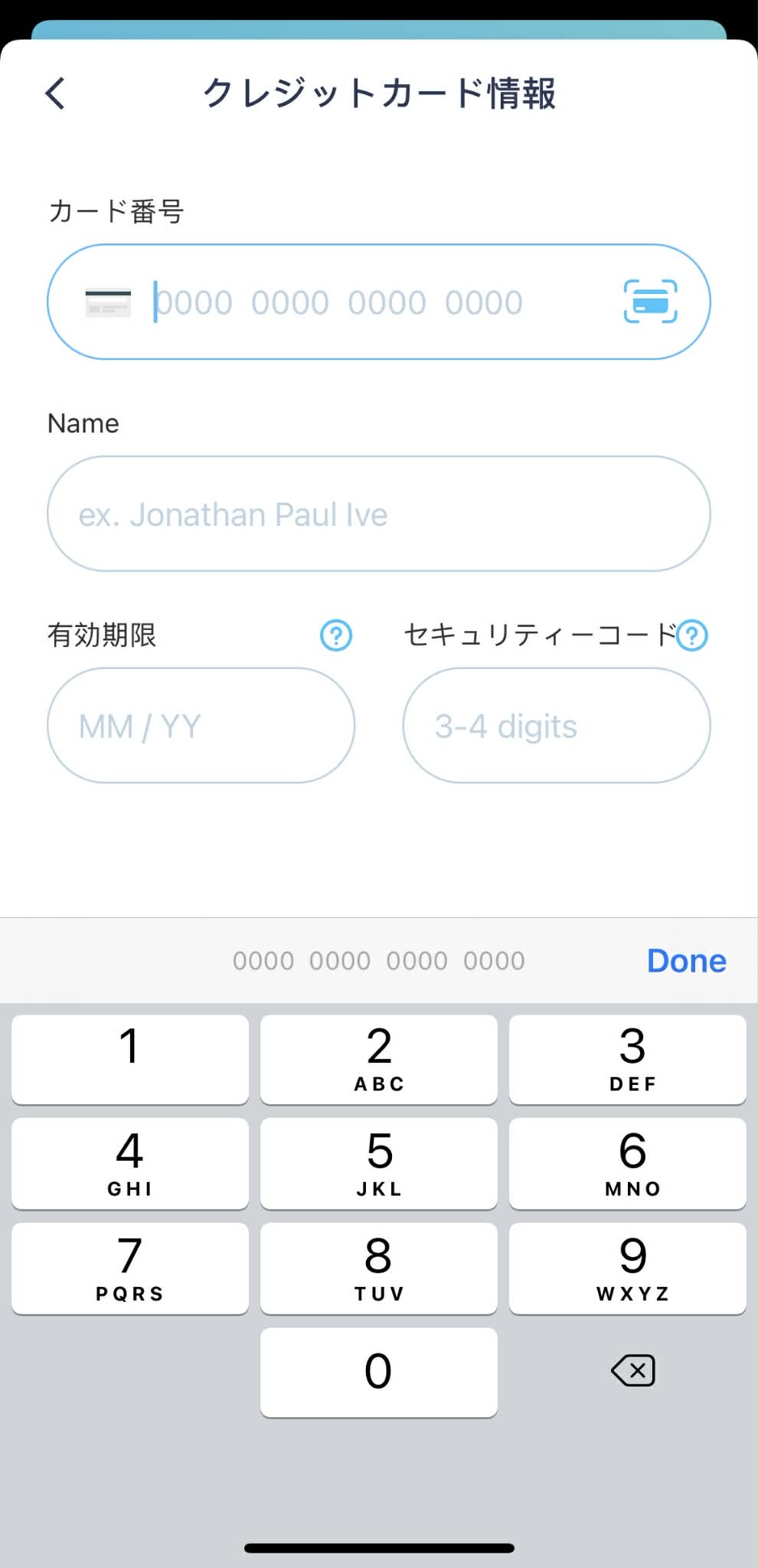Type digit 0 on the keypad
This screenshot has height=1568, width=758.
[x=379, y=1371]
